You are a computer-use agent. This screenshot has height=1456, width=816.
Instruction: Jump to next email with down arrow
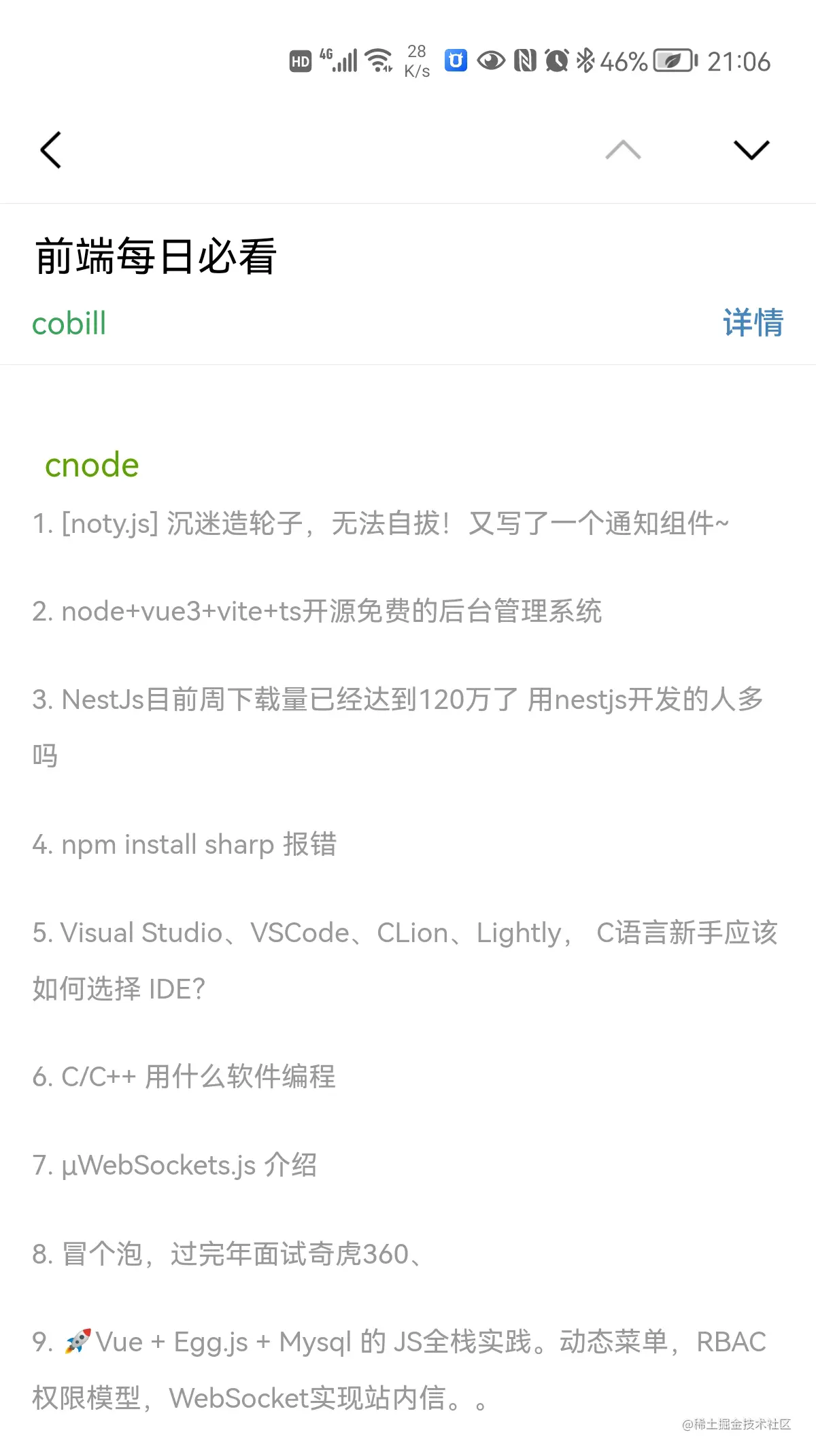[751, 150]
